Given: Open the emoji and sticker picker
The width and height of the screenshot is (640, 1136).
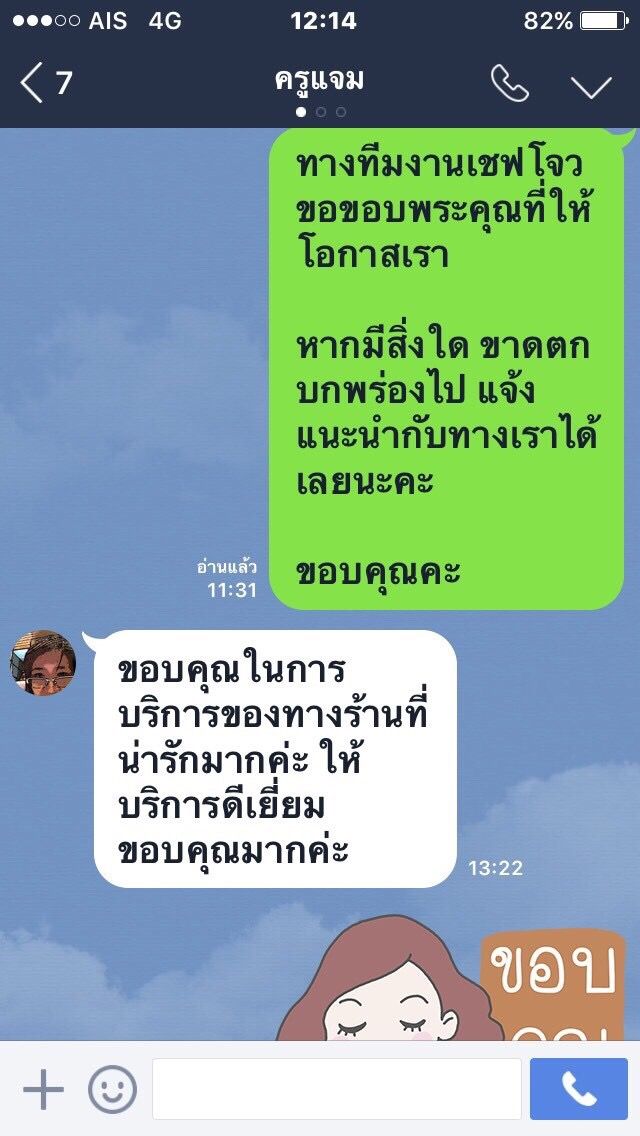Looking at the screenshot, I should click(112, 1089).
